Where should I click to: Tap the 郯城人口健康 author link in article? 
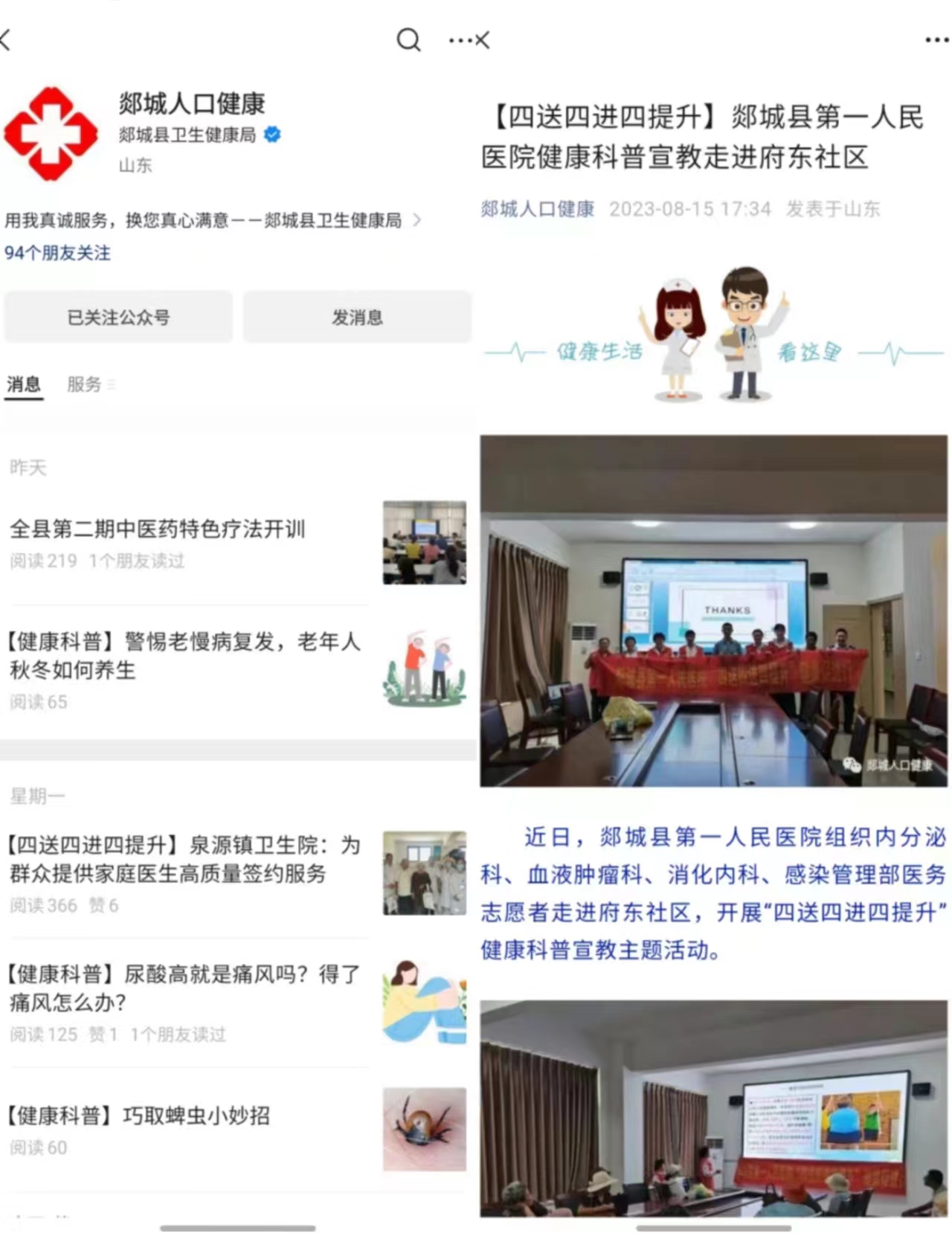[537, 210]
